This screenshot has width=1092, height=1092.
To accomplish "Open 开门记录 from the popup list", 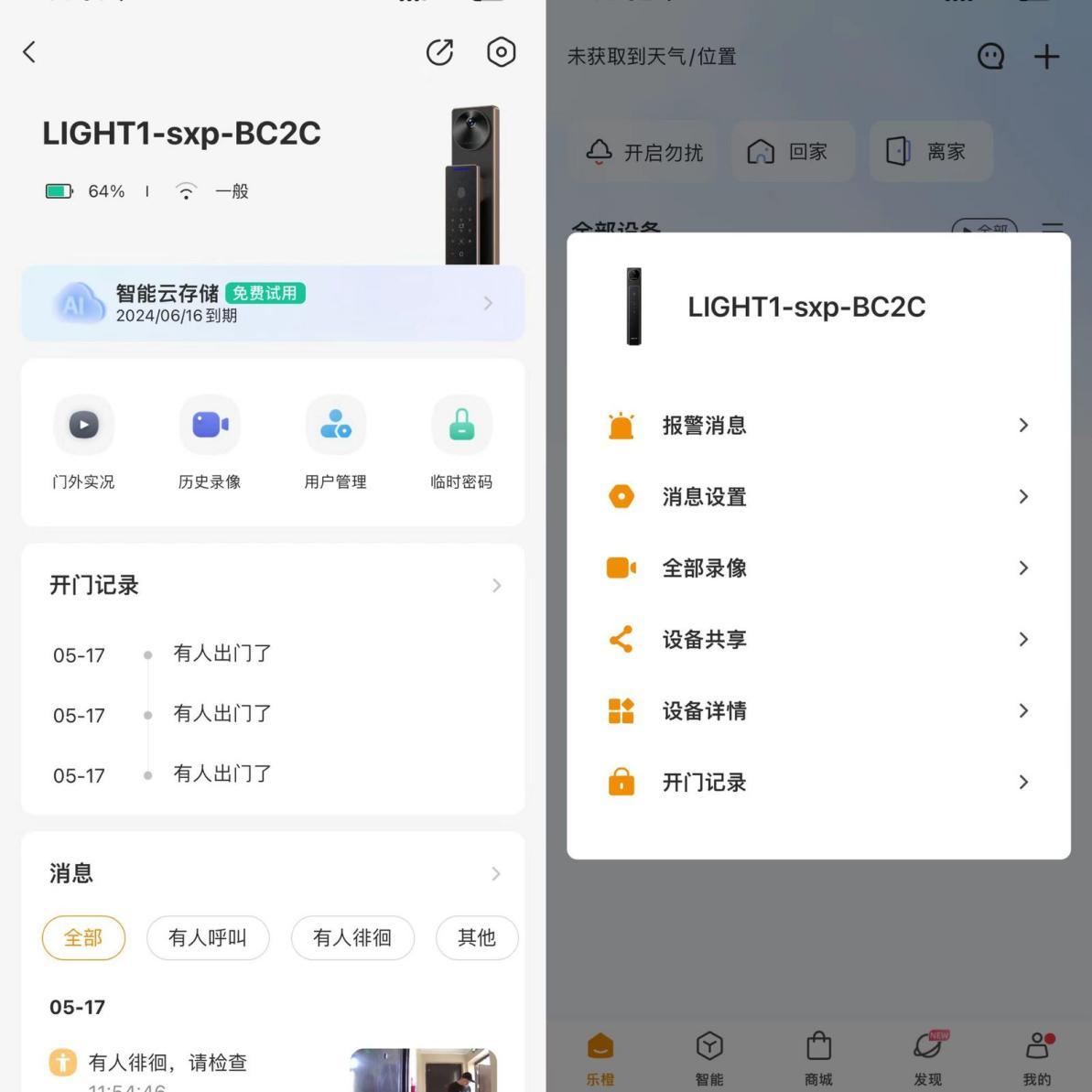I will (818, 783).
